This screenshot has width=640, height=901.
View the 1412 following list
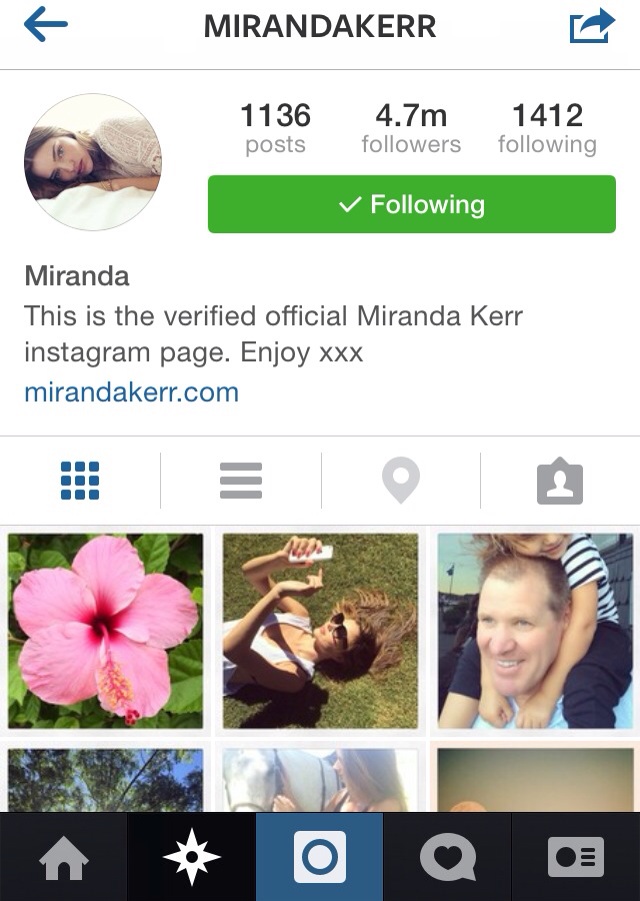click(x=547, y=129)
